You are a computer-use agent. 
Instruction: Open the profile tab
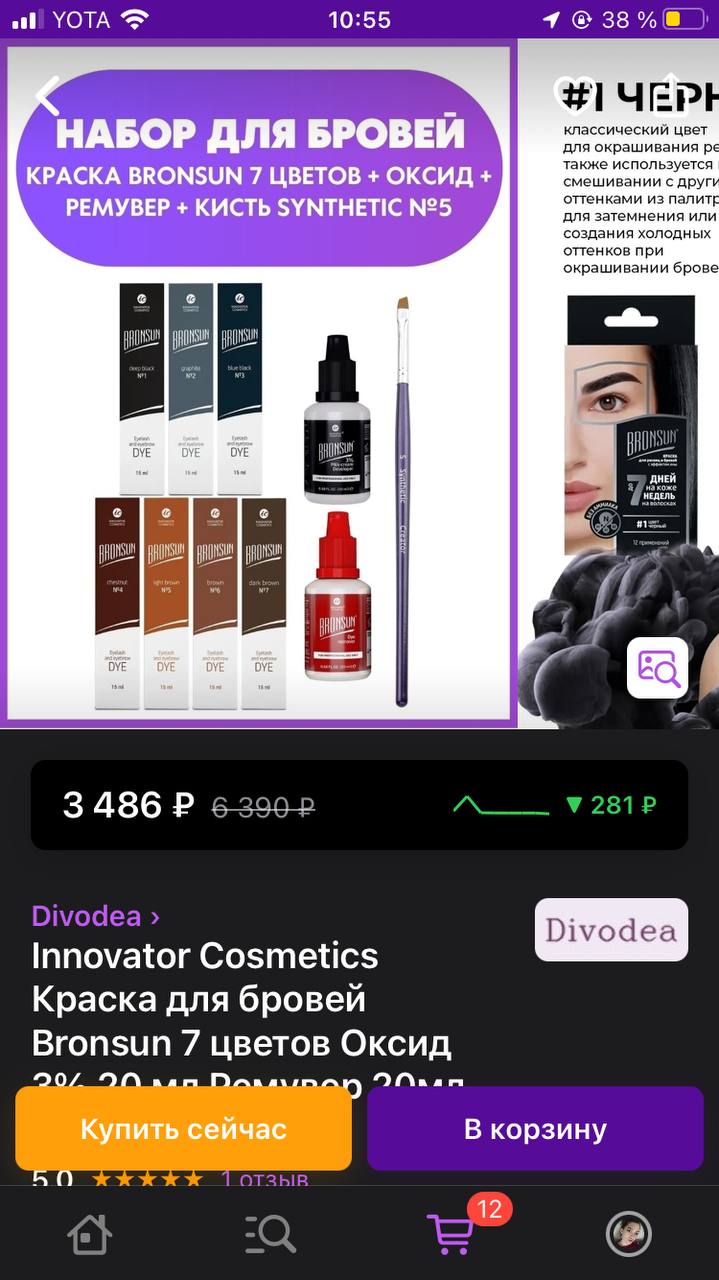point(629,1235)
